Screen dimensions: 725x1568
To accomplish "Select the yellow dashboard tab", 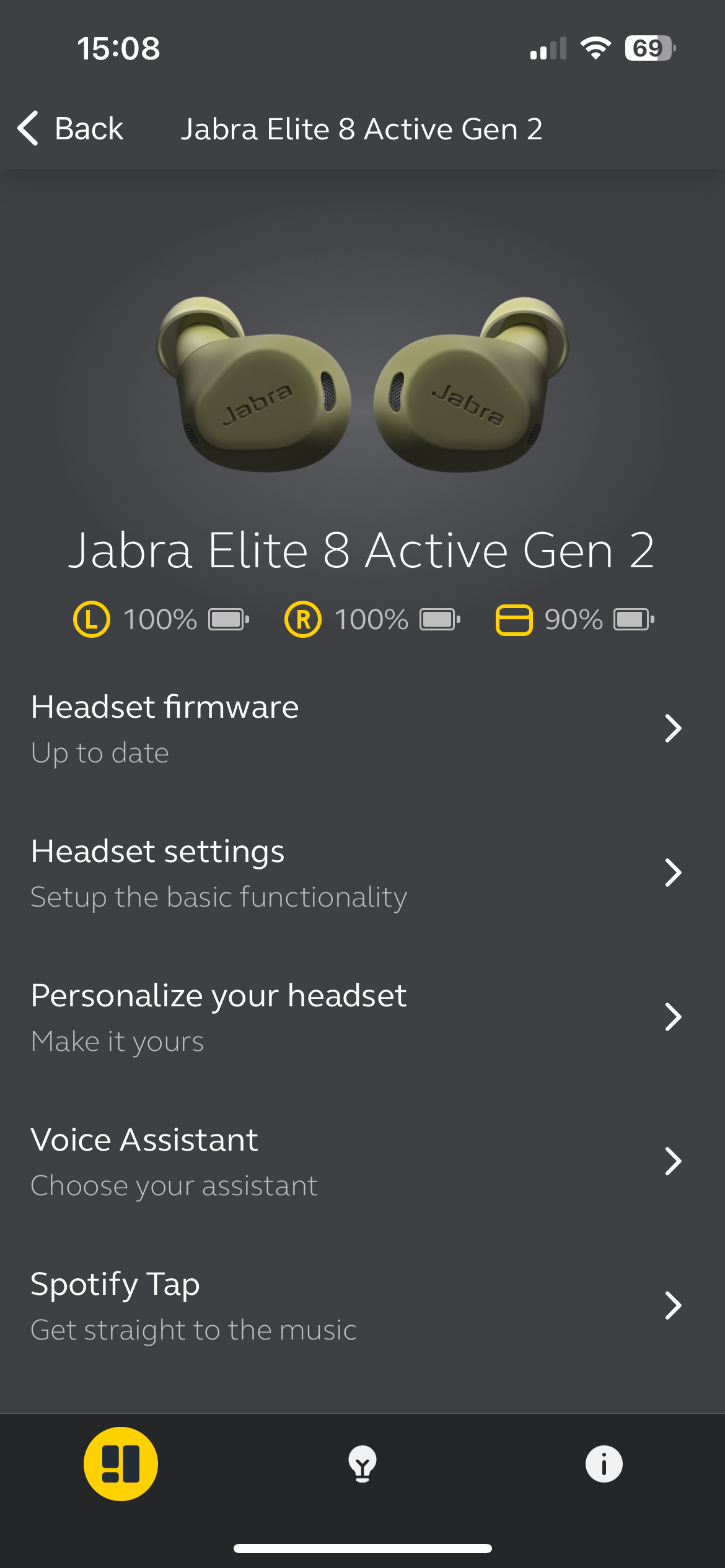I will pos(121,1464).
